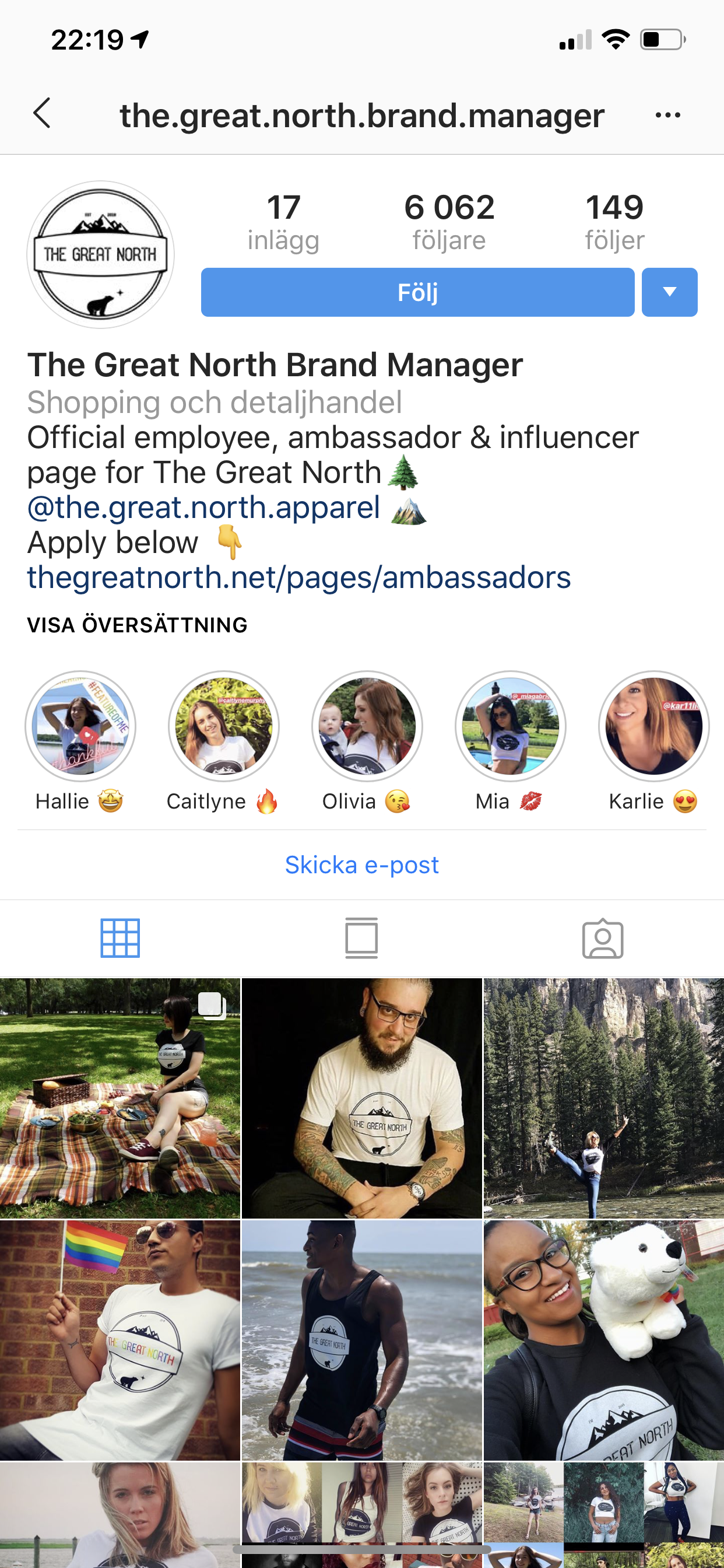Switch to the feed list view tab
724x1568 pixels.
pos(362,938)
